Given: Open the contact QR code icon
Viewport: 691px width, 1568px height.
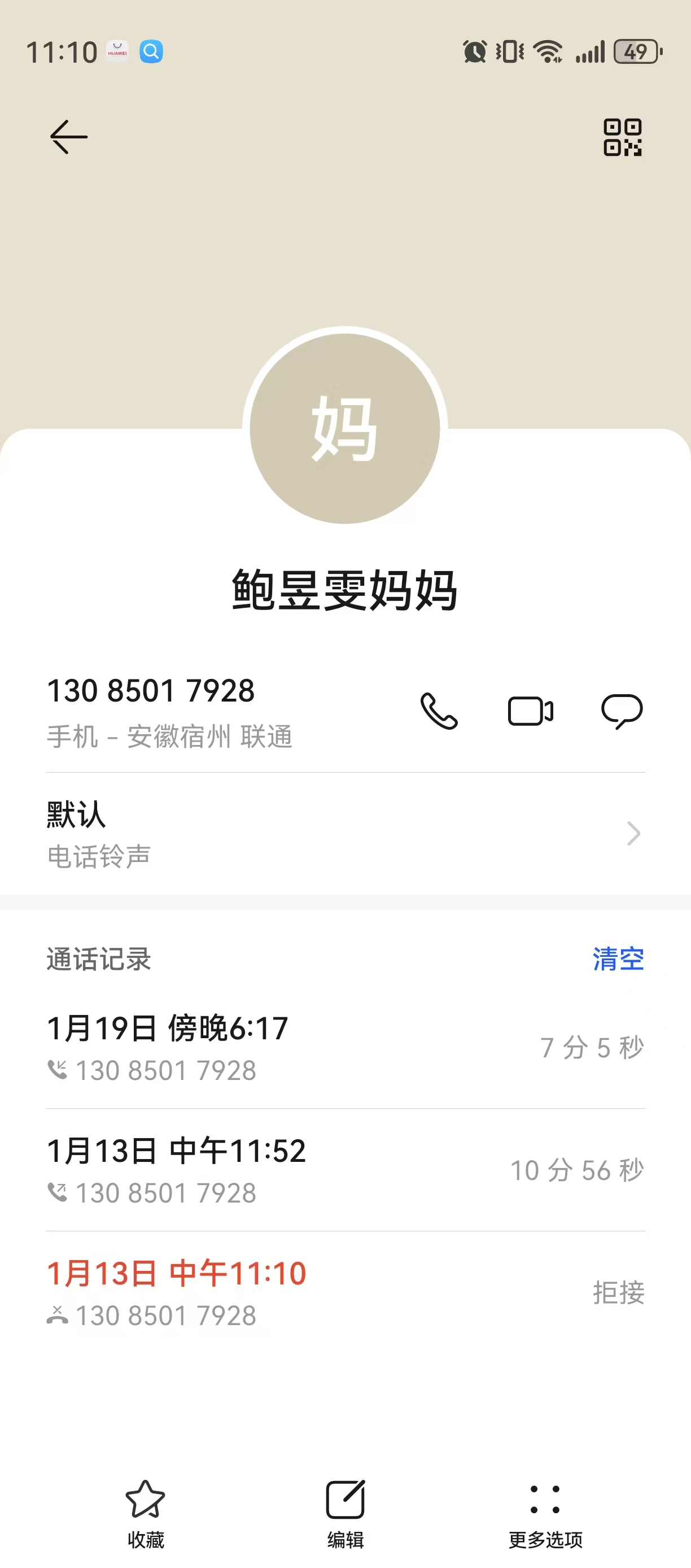Looking at the screenshot, I should coord(622,137).
